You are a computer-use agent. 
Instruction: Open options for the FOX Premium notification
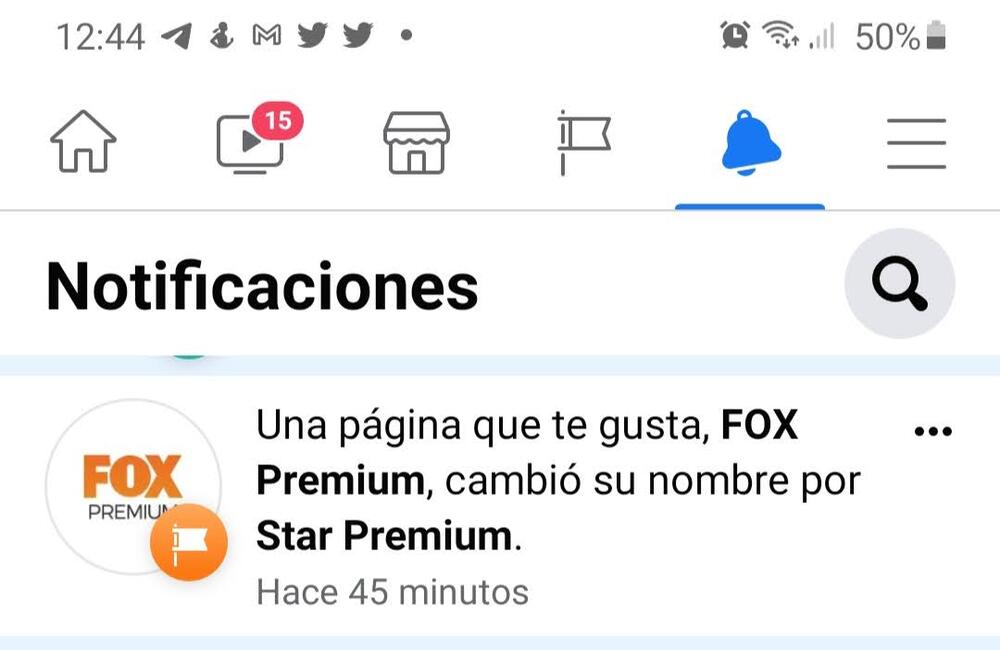(933, 431)
